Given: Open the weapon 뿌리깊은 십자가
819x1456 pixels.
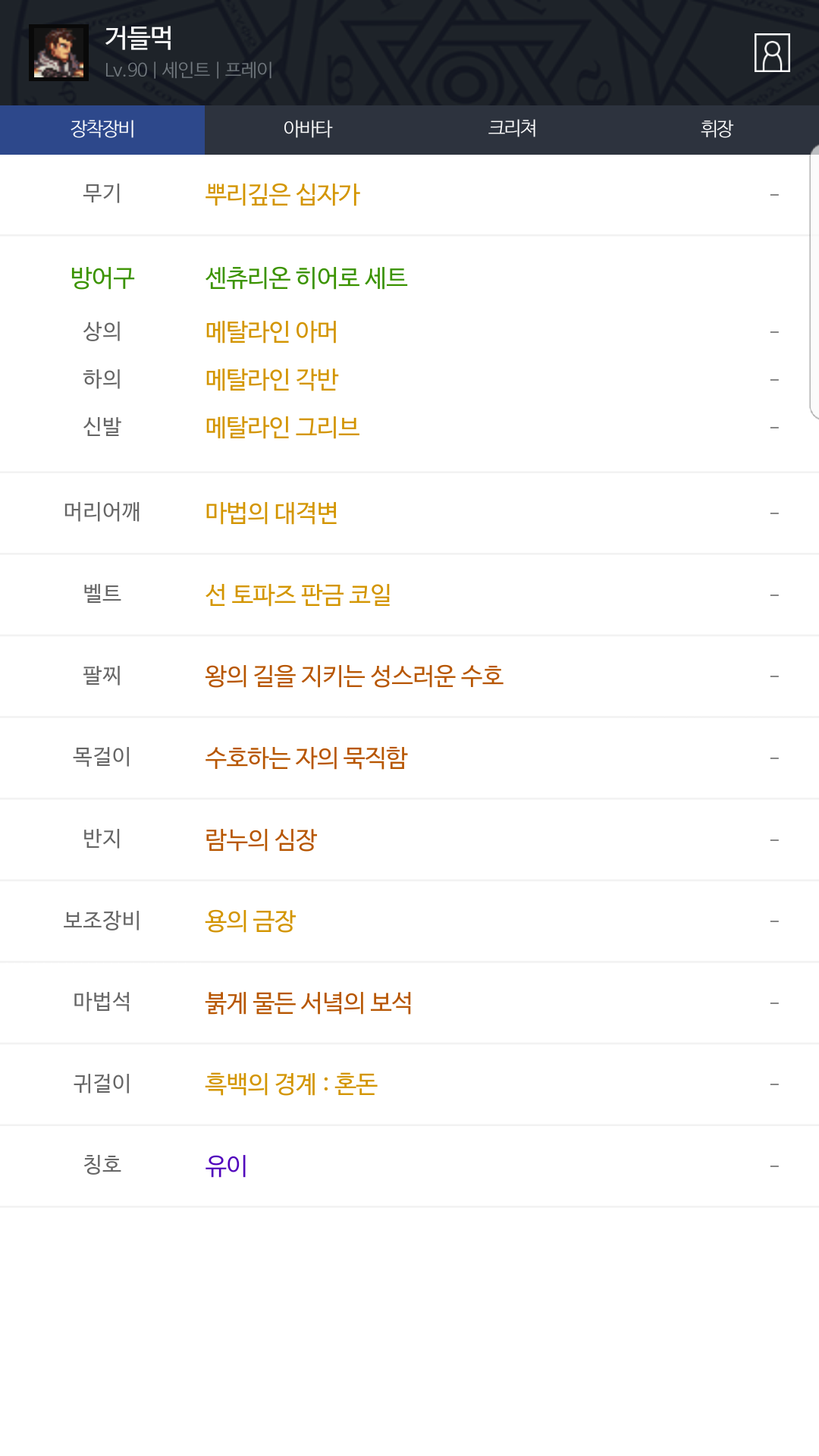Looking at the screenshot, I should 282,195.
